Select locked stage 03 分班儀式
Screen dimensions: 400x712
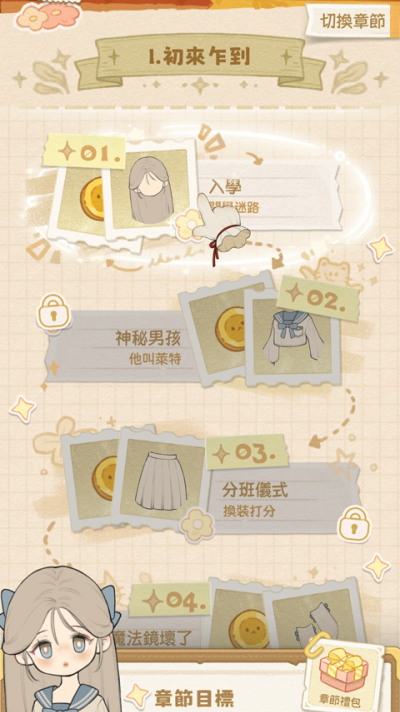[209, 486]
